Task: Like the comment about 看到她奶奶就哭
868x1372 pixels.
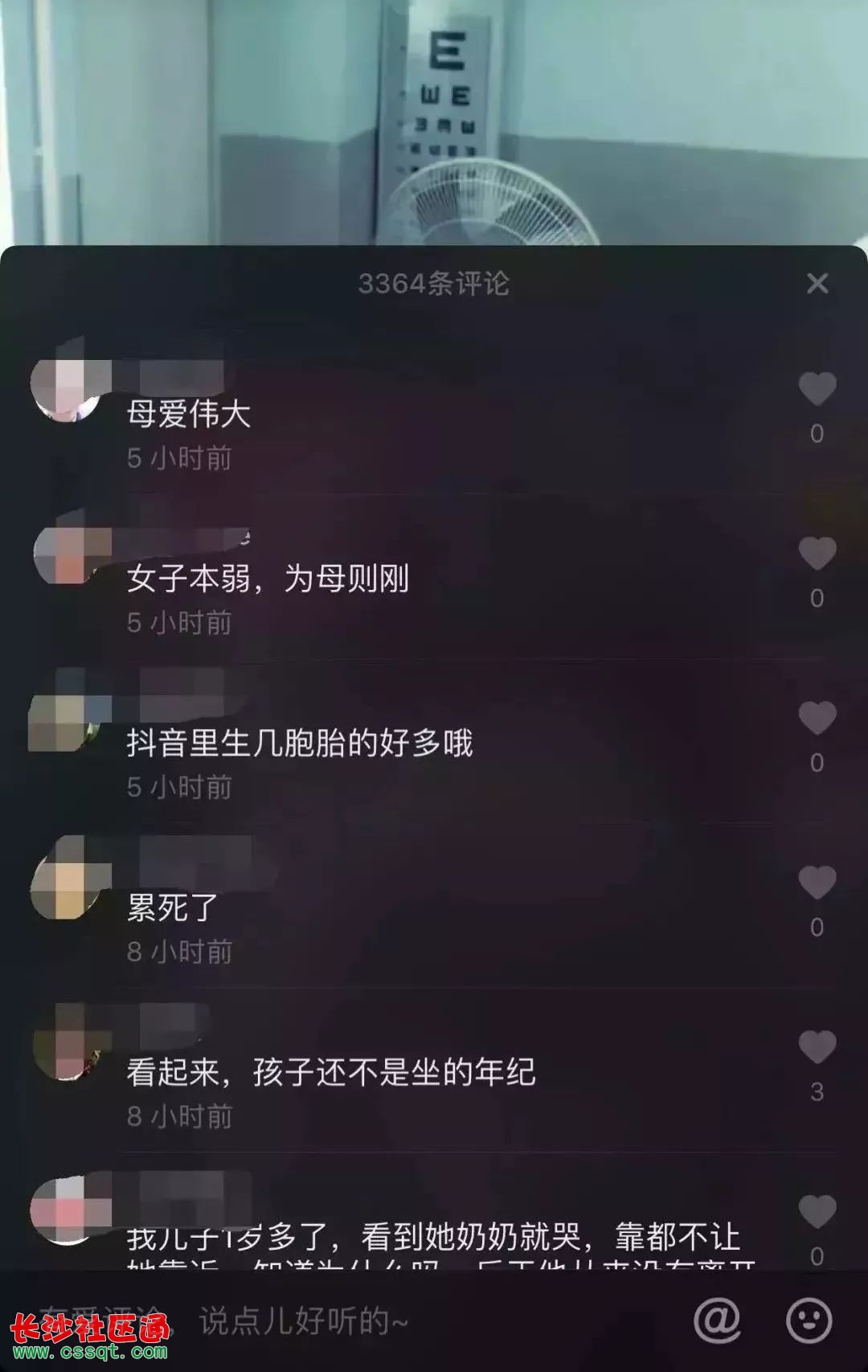Action: tap(817, 1211)
